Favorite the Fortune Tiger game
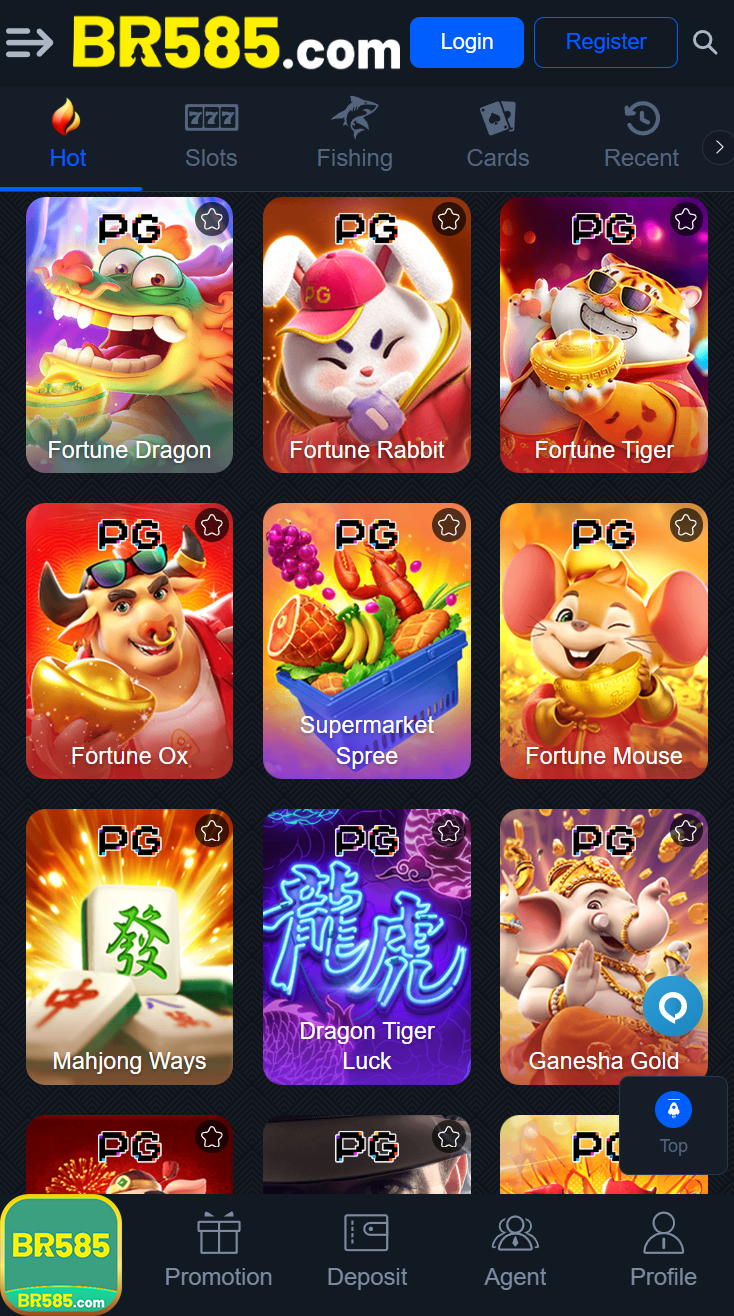The width and height of the screenshot is (734, 1316). coord(686,218)
